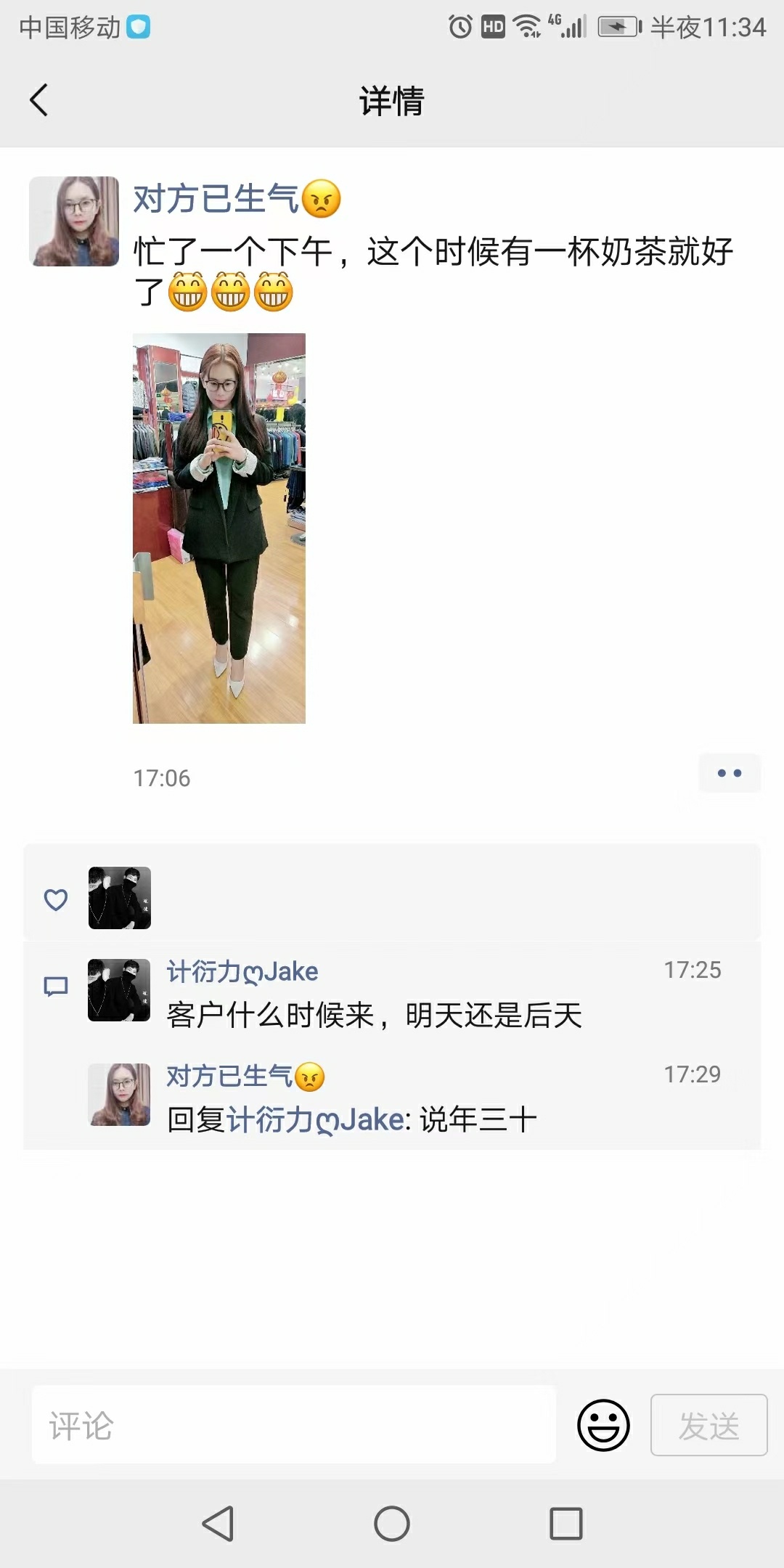The image size is (784, 1568).
Task: Go back from the 详情 page
Action: pos(39,100)
